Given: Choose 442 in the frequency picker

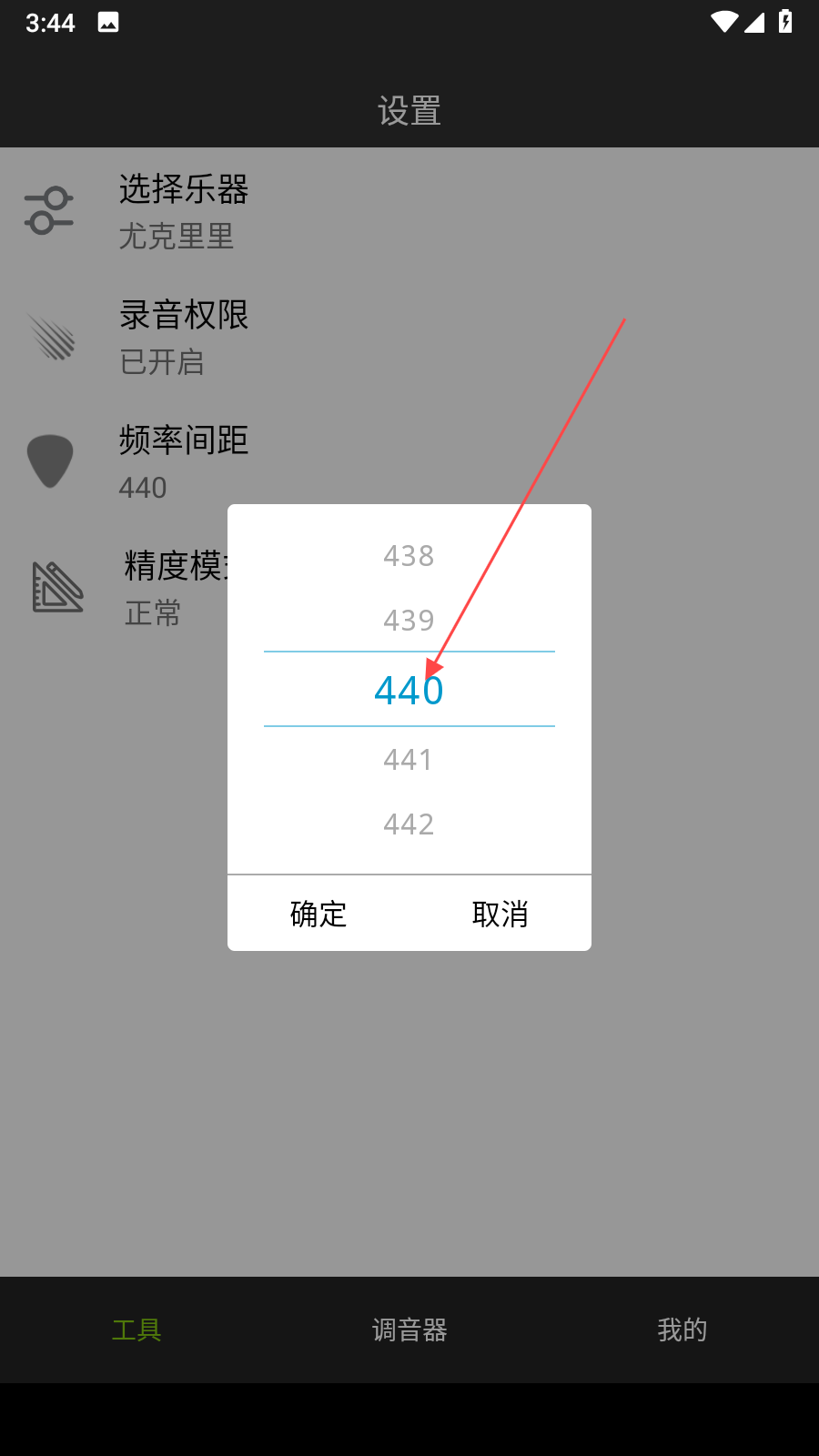Looking at the screenshot, I should 409,824.
